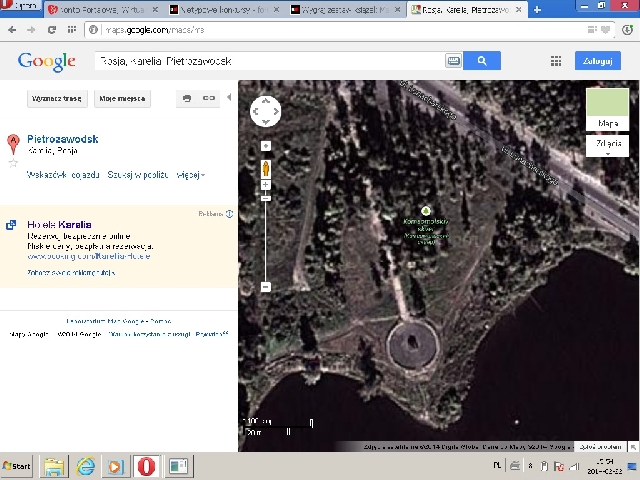
Task: Print the current map
Action: pyautogui.click(x=186, y=99)
